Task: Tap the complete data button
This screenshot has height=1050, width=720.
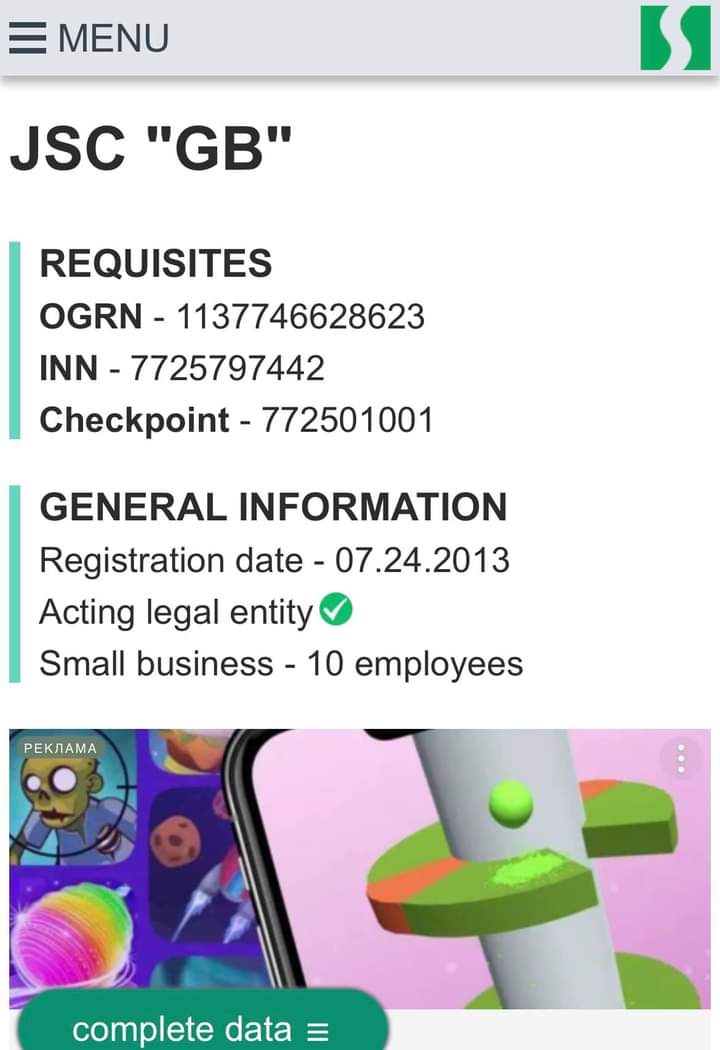Action: [x=200, y=1028]
